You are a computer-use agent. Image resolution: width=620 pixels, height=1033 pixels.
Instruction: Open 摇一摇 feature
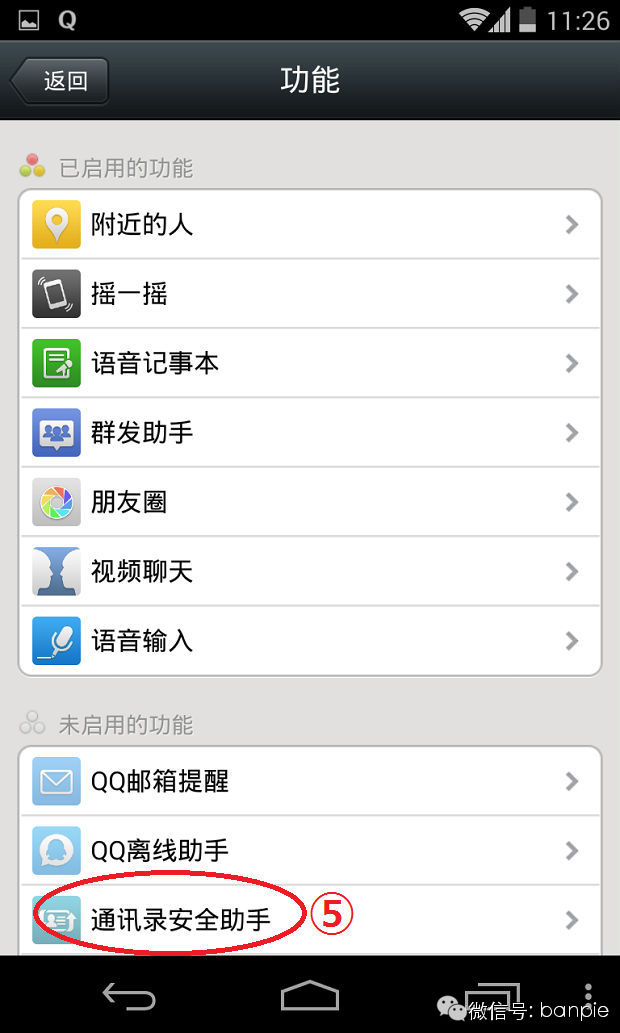(310, 294)
